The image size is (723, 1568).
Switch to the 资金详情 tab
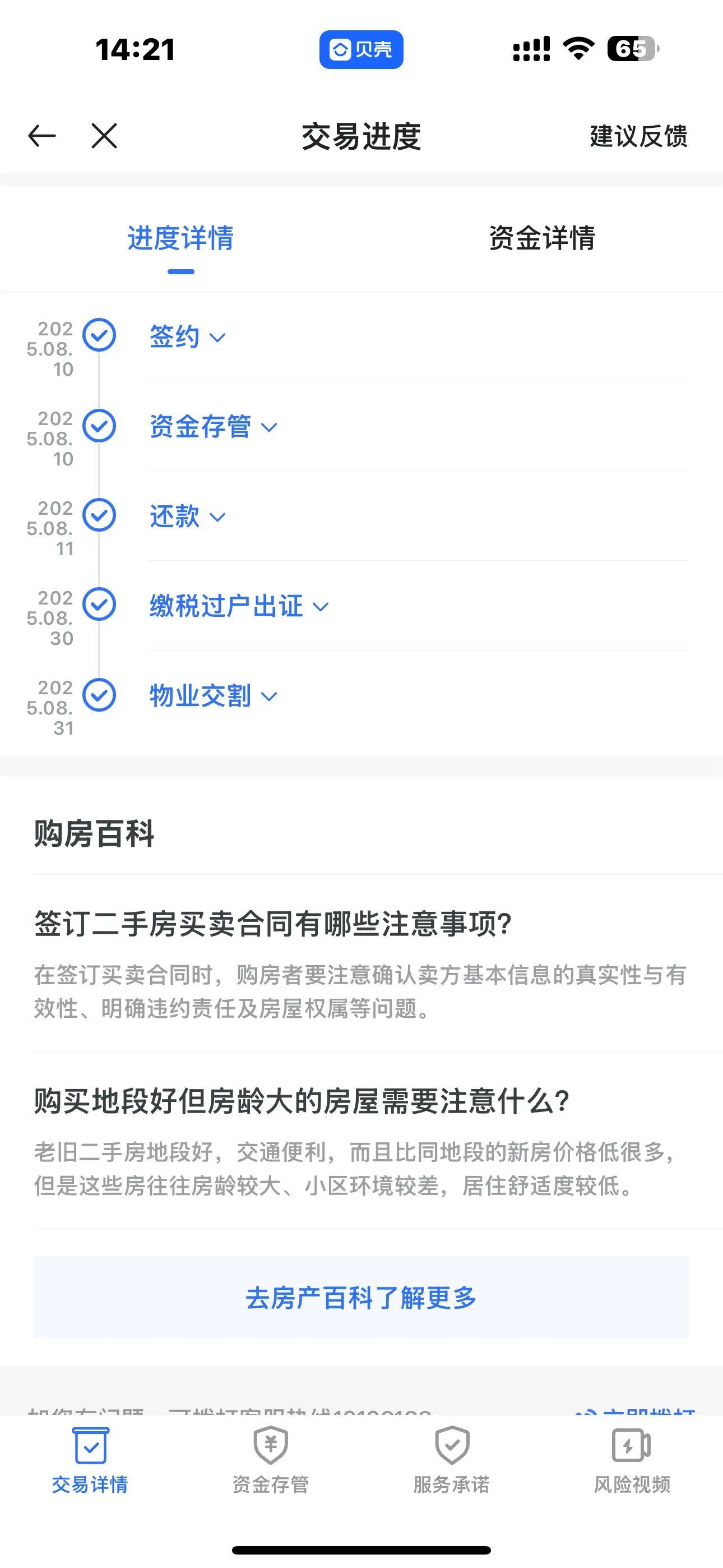[541, 238]
